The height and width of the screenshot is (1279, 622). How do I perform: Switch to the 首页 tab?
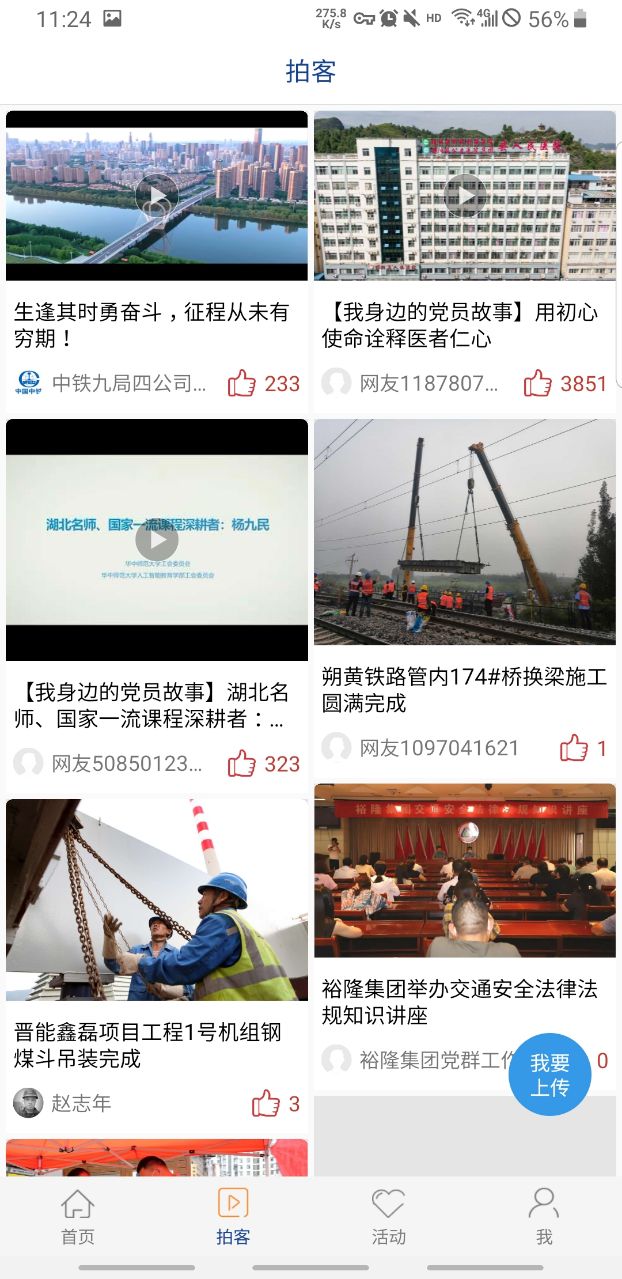pyautogui.click(x=78, y=1216)
